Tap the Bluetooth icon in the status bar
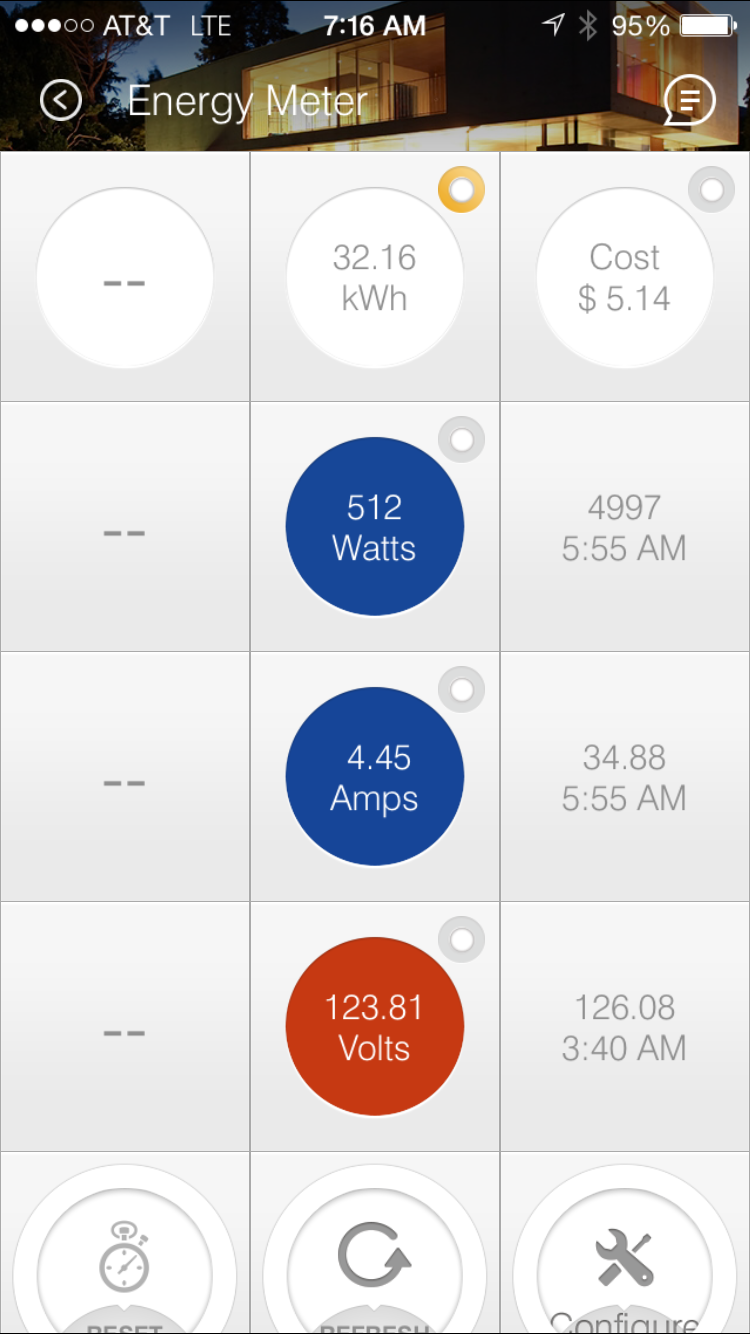 coord(586,25)
